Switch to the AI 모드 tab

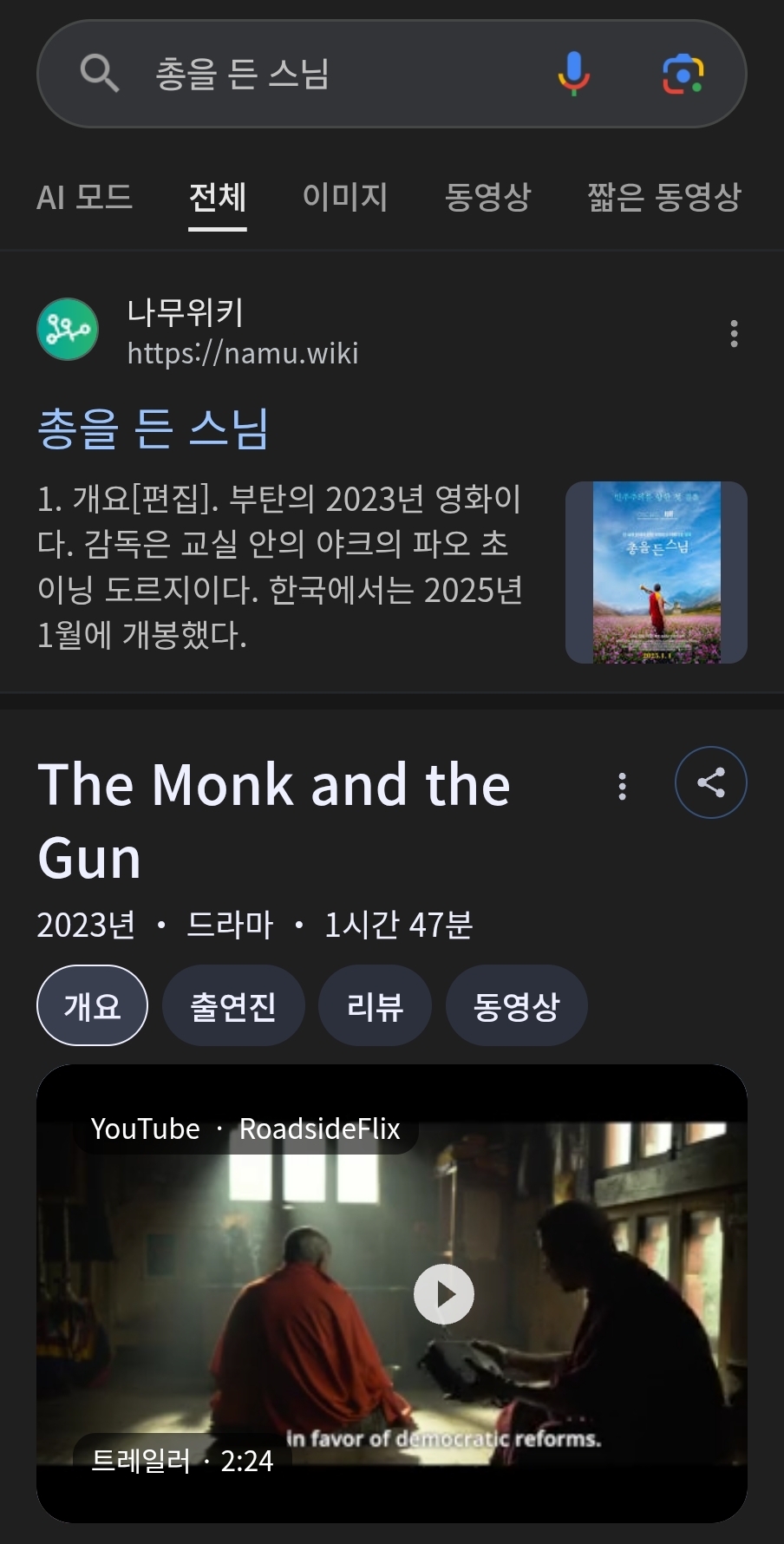point(84,197)
